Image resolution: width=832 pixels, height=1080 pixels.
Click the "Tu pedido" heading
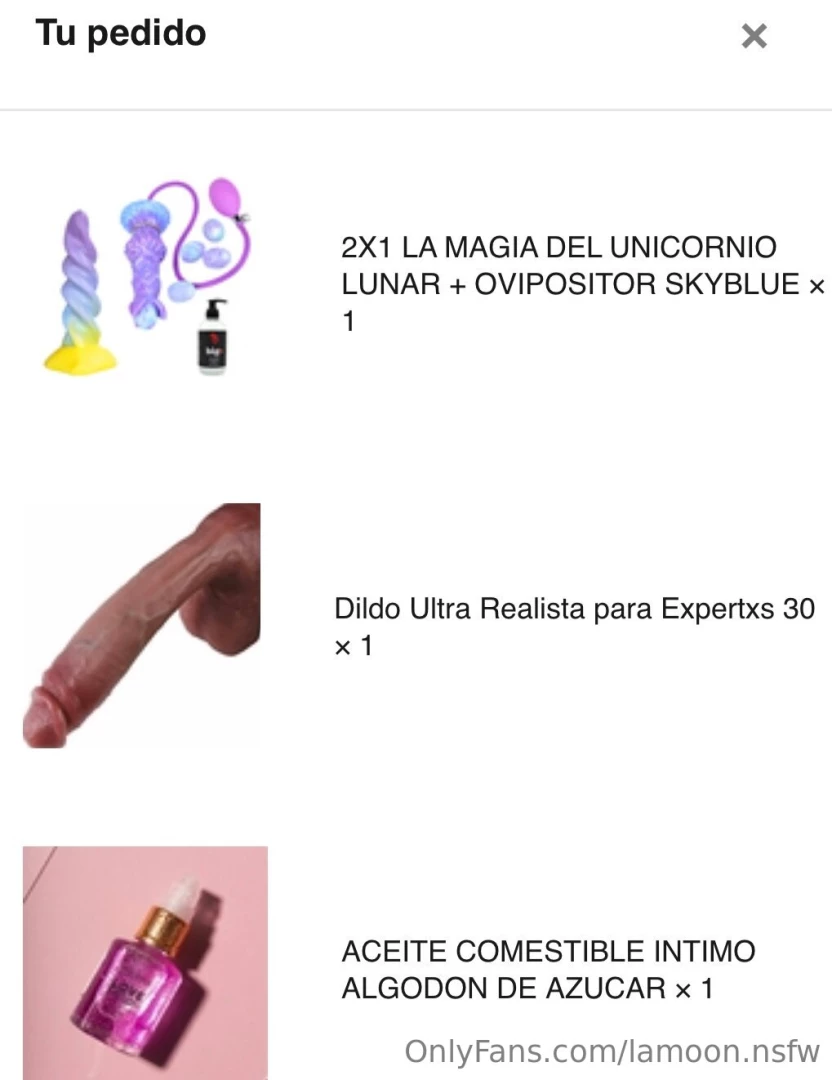coord(121,32)
